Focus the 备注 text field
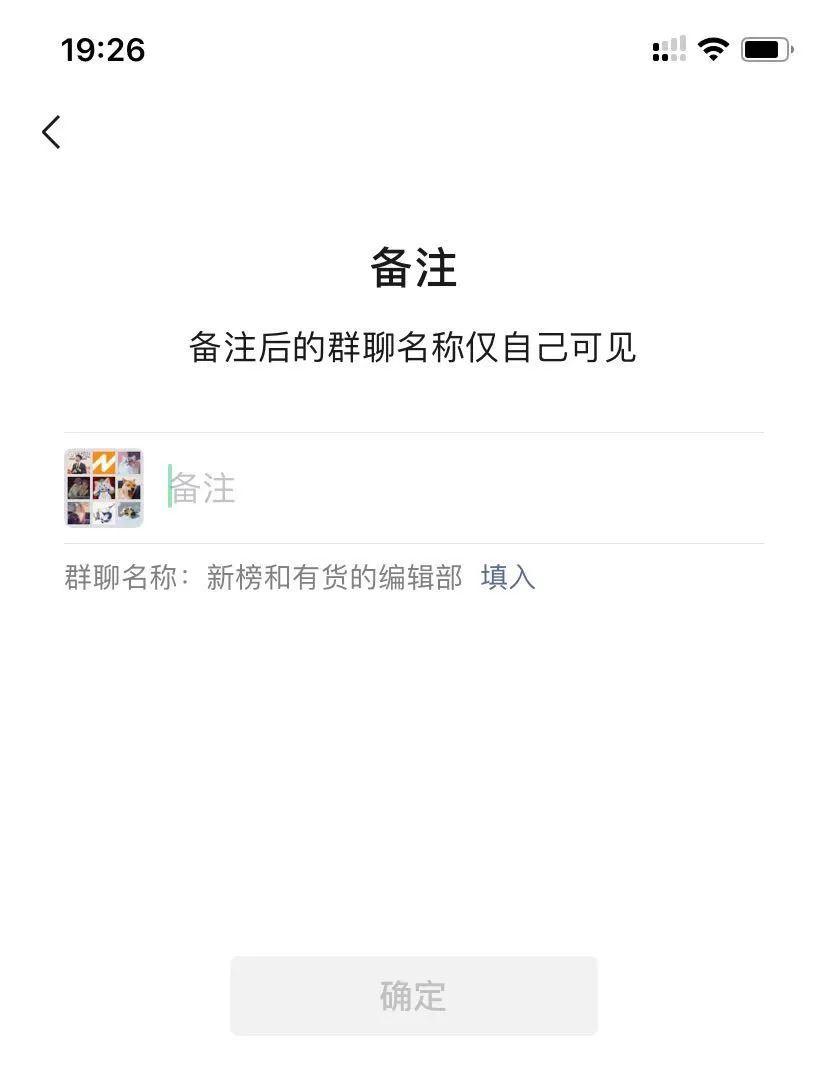Image resolution: width=828 pixels, height=1073 pixels. coord(460,489)
